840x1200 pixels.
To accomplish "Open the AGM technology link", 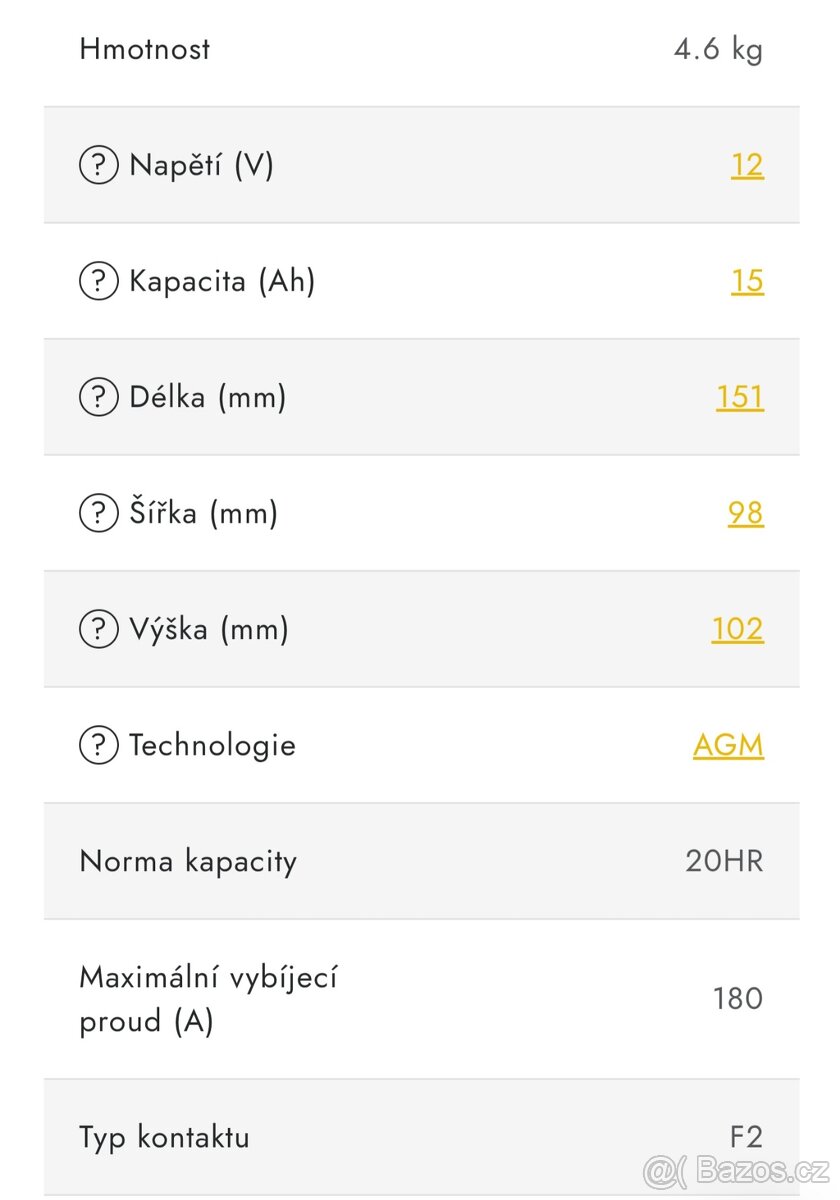I will (x=728, y=745).
